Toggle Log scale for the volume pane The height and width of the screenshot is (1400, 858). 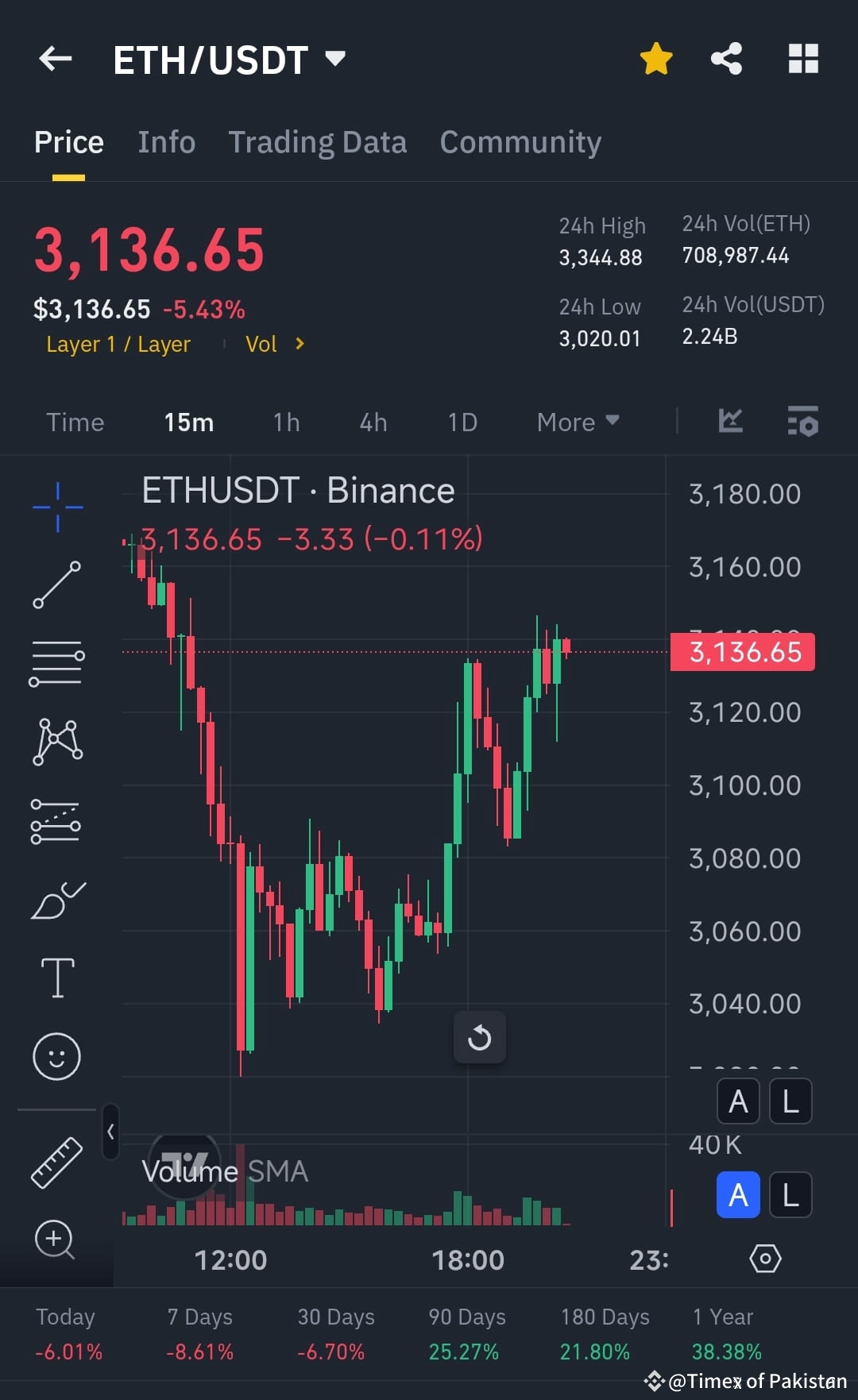[790, 1195]
